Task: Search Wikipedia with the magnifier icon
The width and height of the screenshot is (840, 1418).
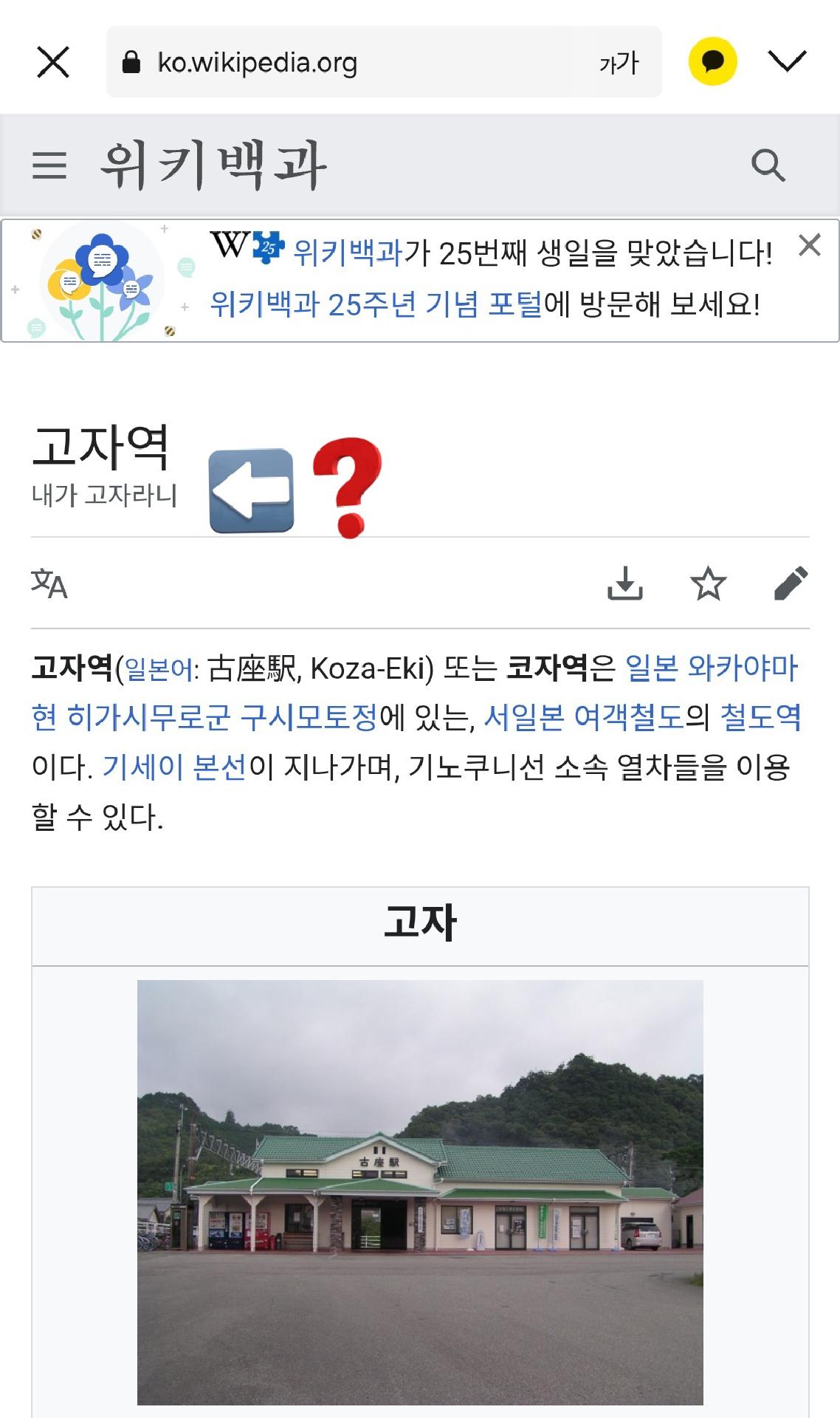Action: tap(768, 165)
